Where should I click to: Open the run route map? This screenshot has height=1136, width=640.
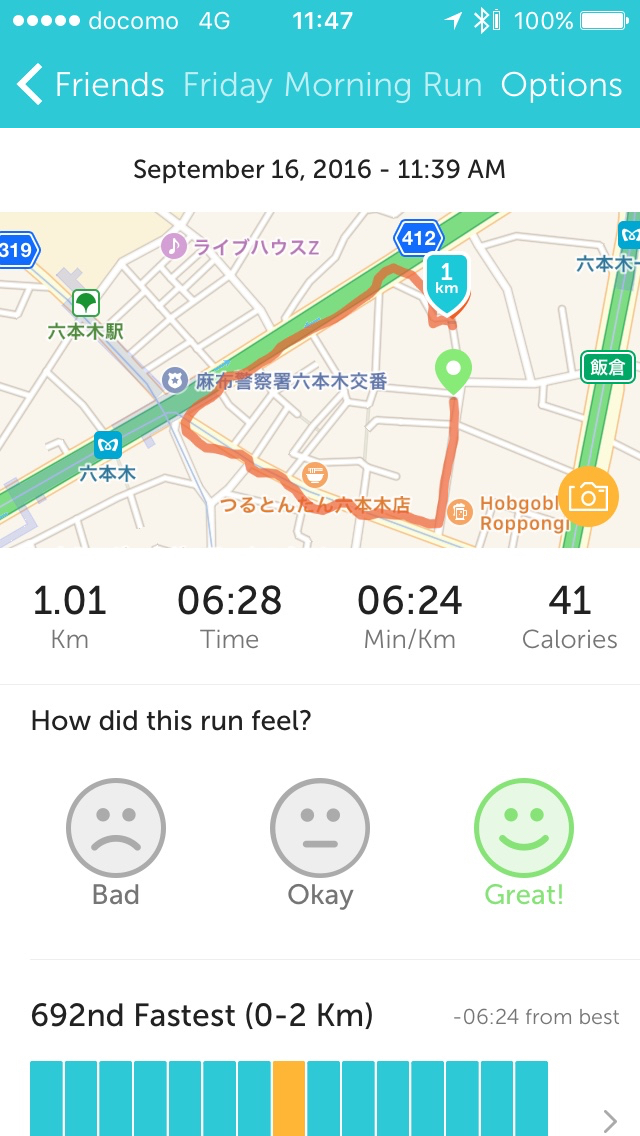click(x=300, y=380)
